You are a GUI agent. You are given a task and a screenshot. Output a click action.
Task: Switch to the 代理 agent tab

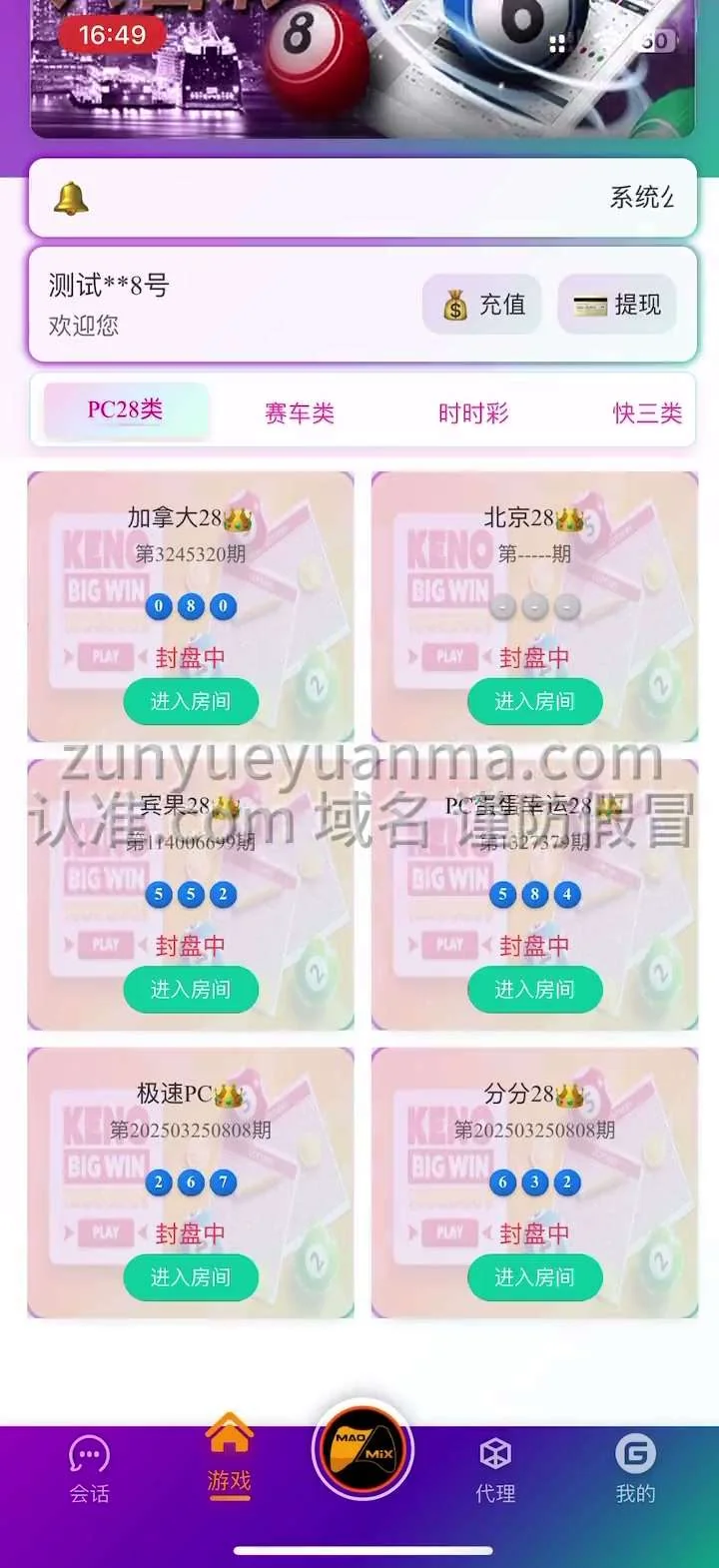[495, 1470]
